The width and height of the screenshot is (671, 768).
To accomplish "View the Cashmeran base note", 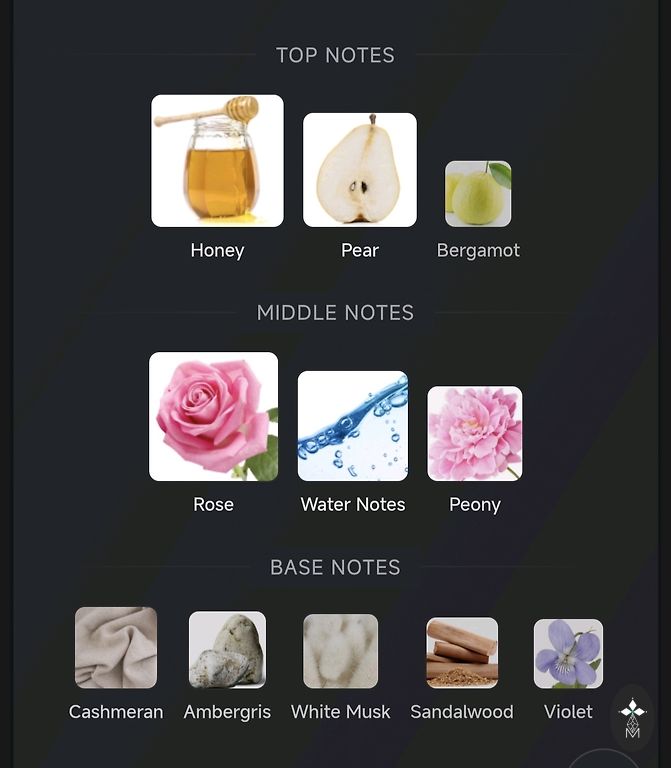I will click(x=116, y=648).
